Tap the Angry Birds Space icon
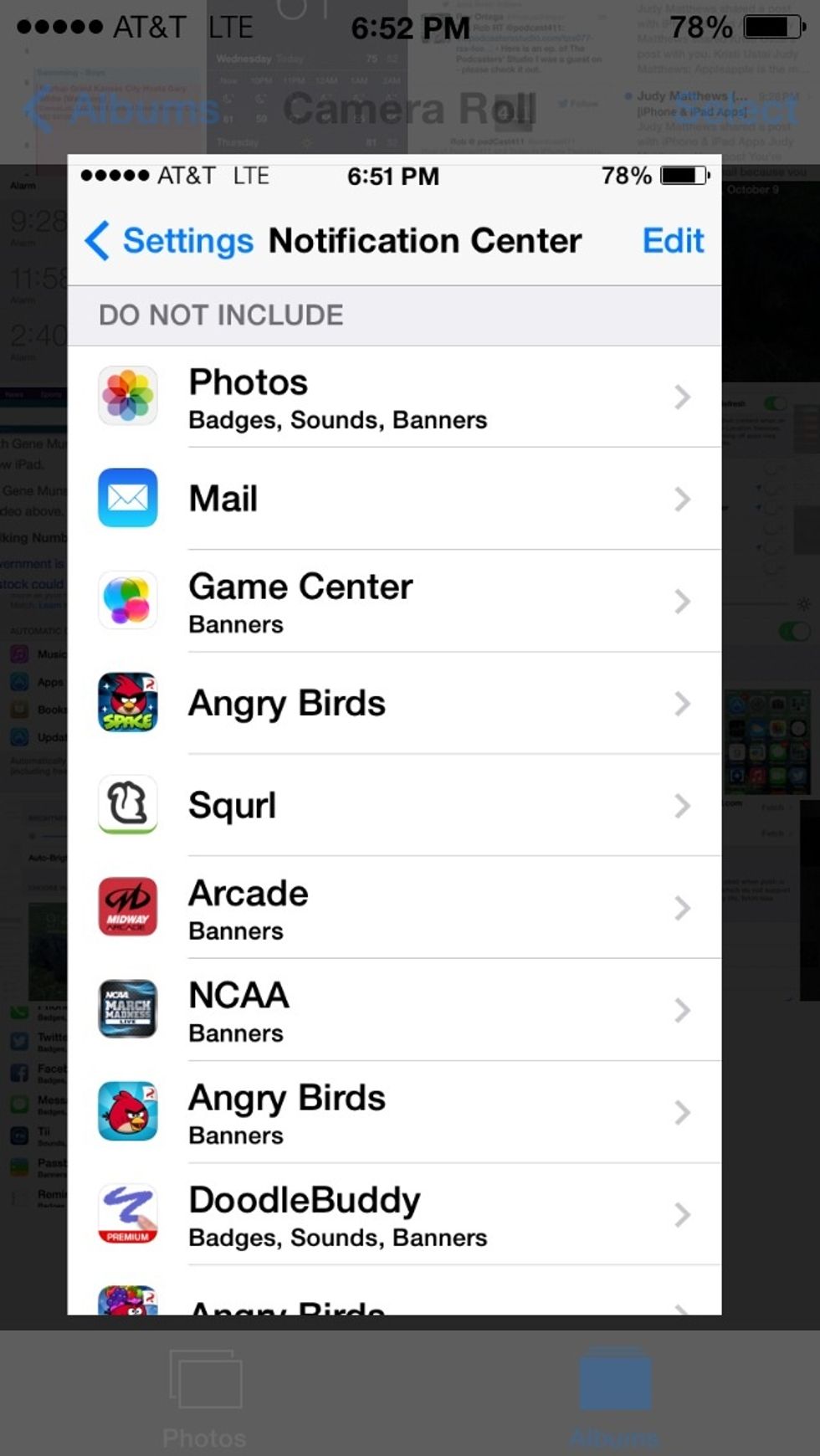This screenshot has height=1456, width=820. [127, 705]
